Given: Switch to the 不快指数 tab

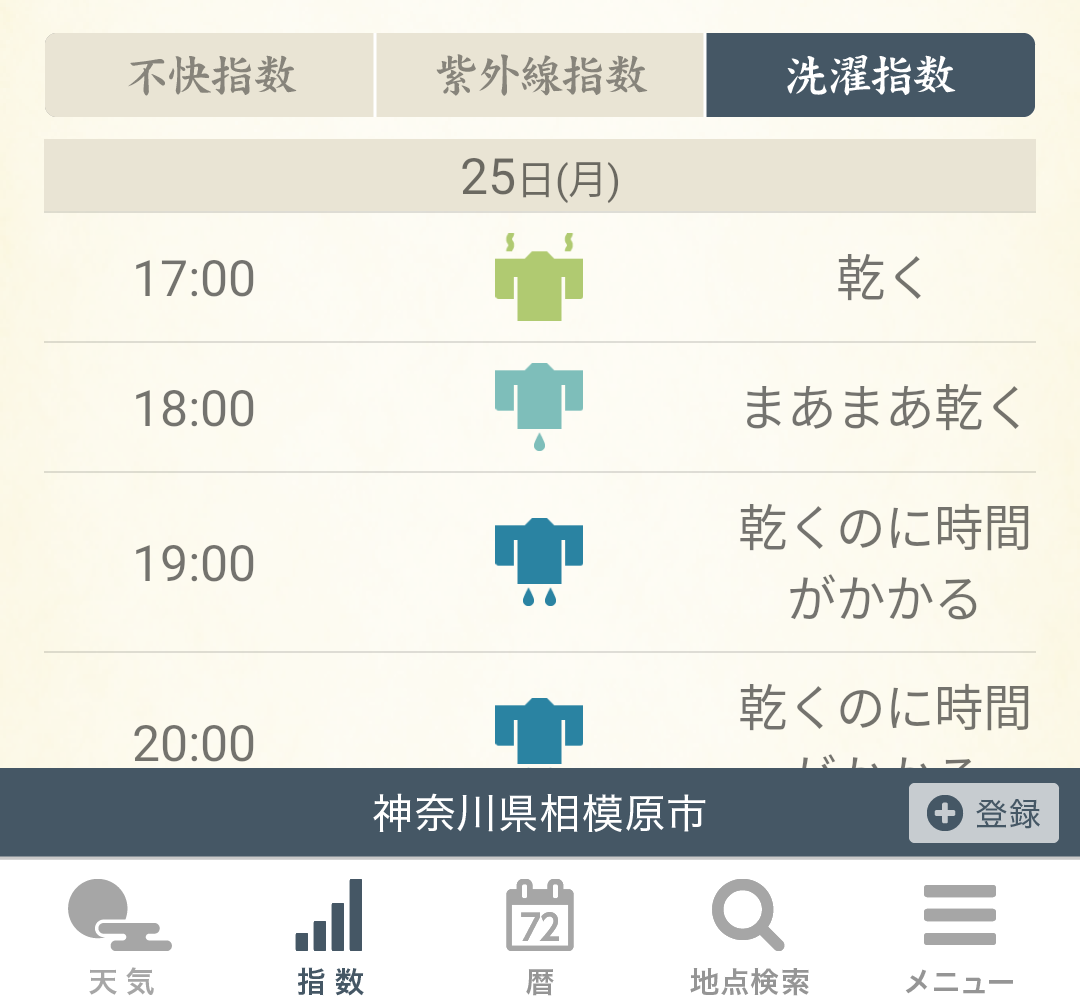Looking at the screenshot, I should coord(210,76).
